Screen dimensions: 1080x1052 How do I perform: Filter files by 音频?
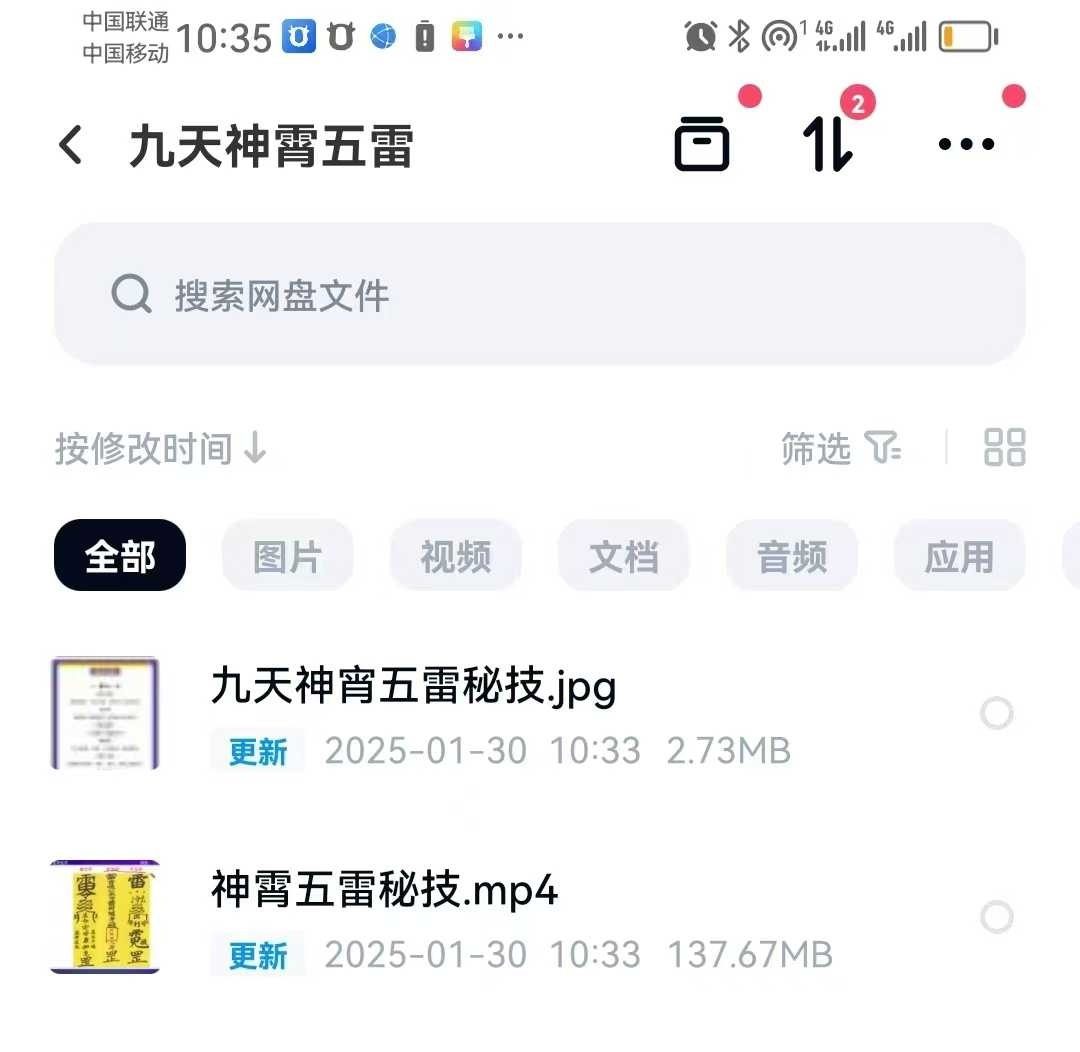791,556
